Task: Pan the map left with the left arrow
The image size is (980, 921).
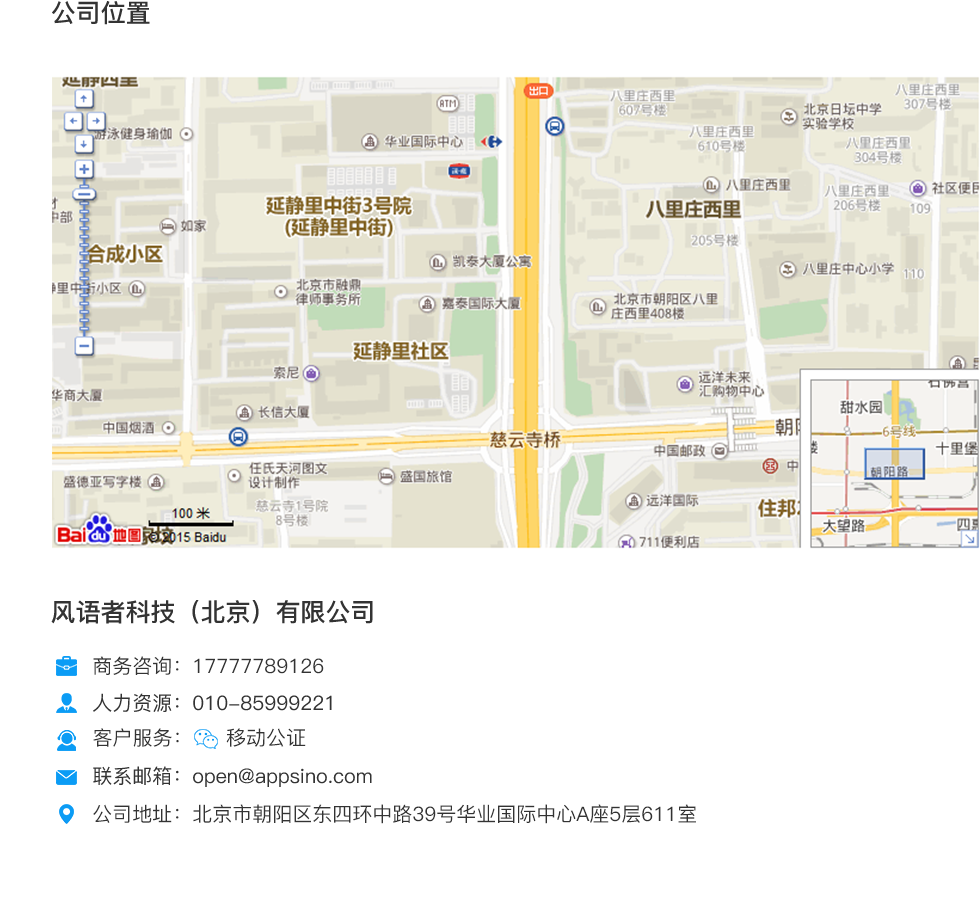Action: coord(72,121)
